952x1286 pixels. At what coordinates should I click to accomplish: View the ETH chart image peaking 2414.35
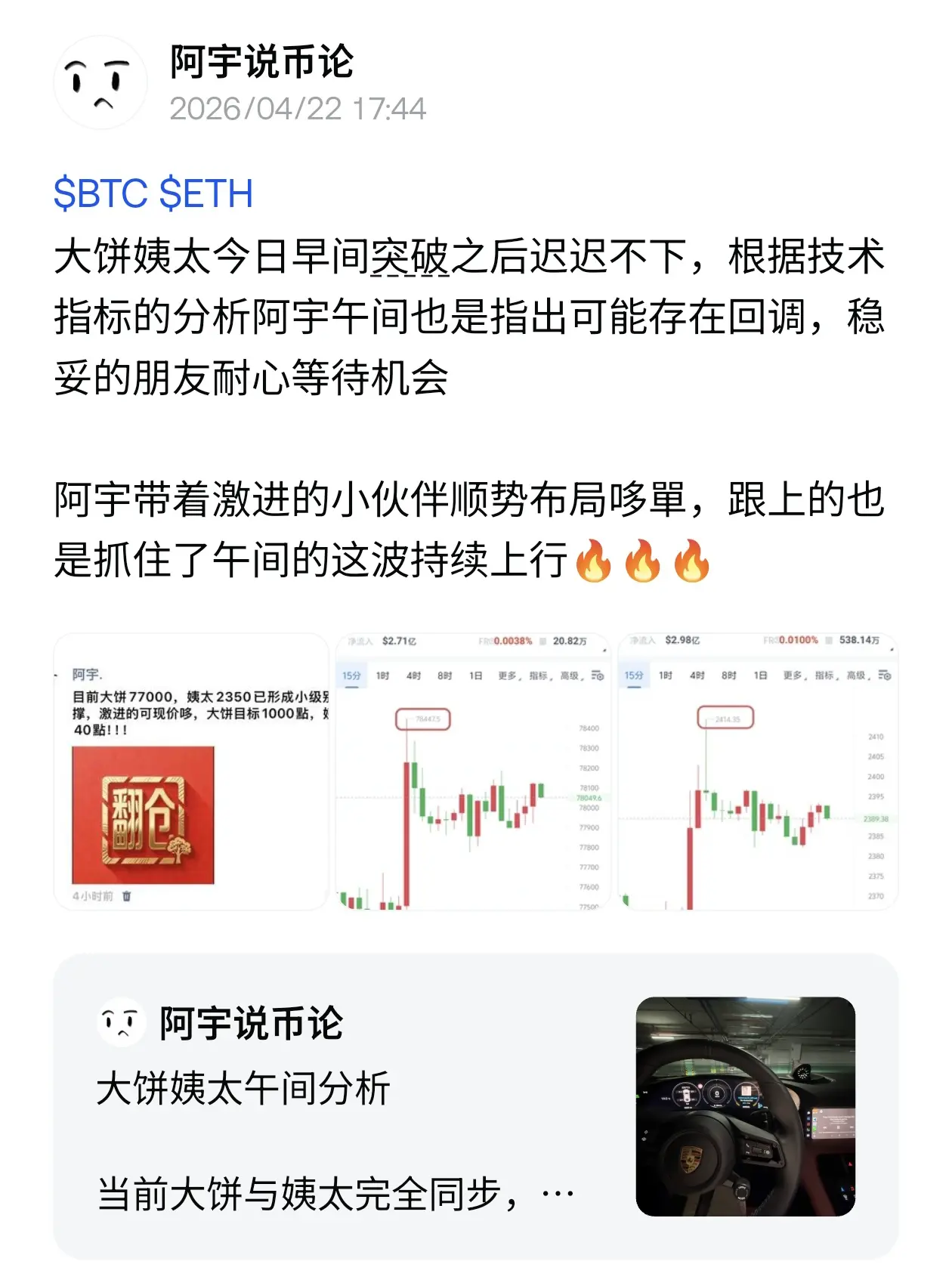tap(757, 771)
